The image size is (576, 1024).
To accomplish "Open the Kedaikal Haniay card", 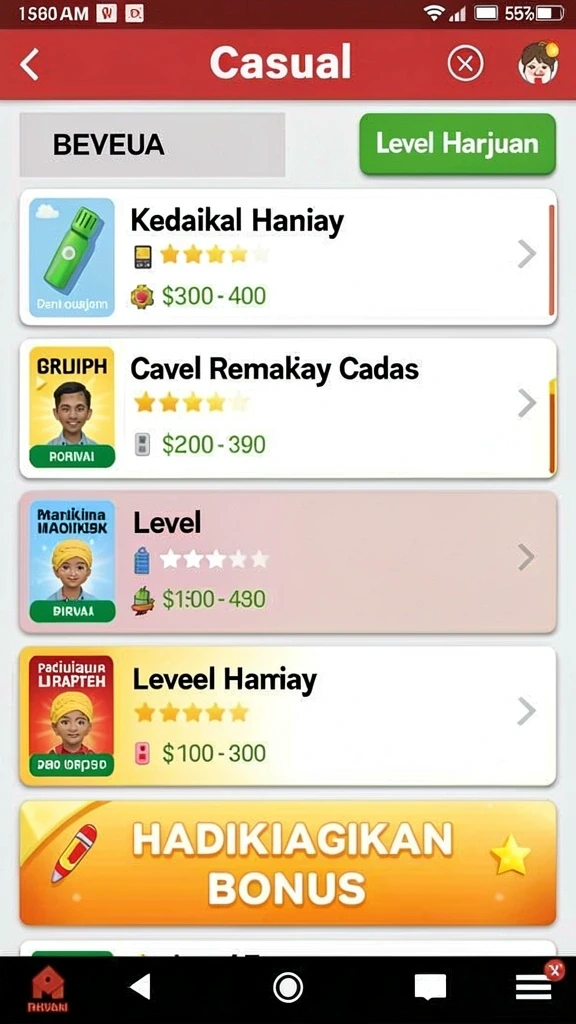I will [288, 257].
